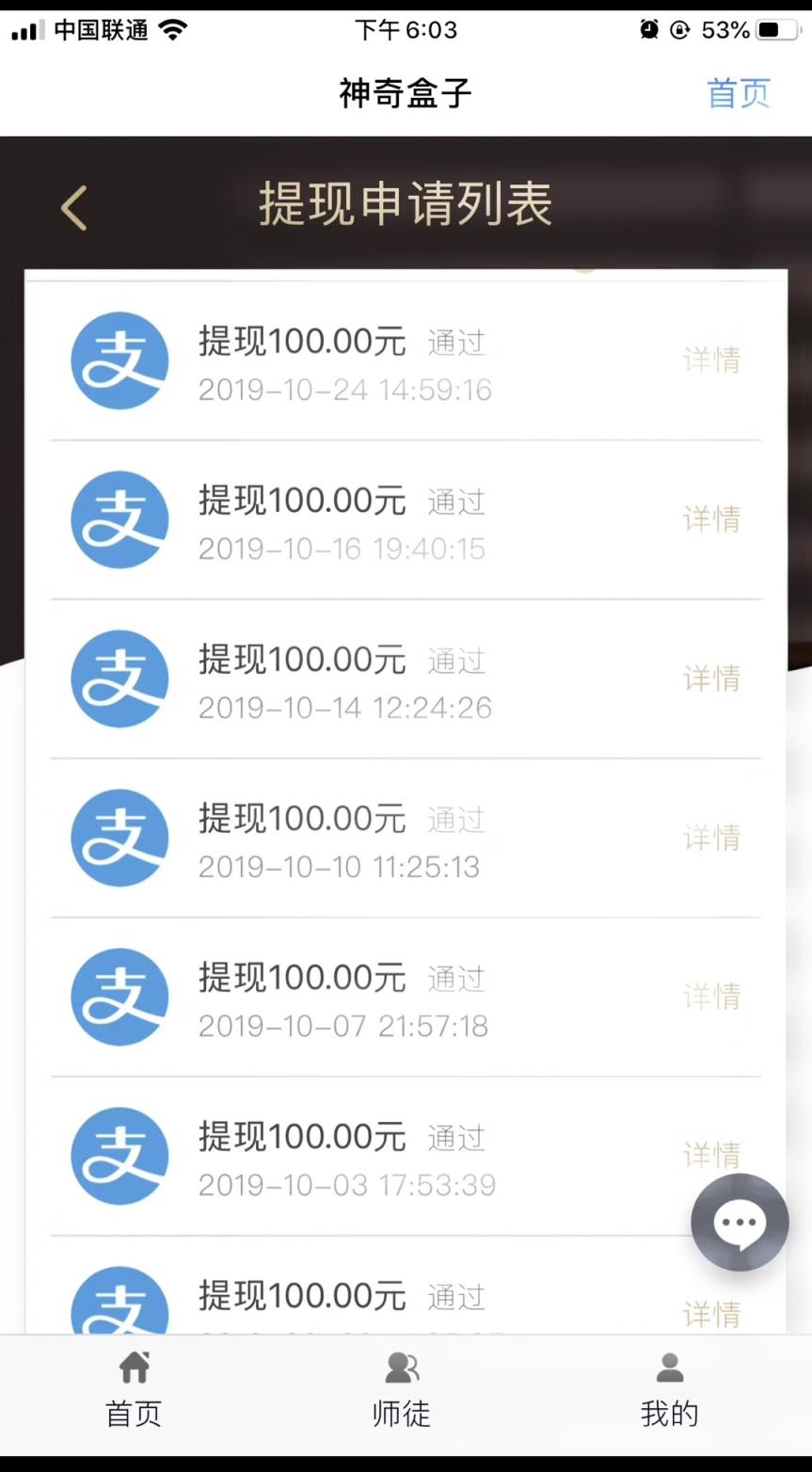Viewport: 812px width, 1472px height.
Task: Tap the Alipay icon on the 2019-10-24 record
Action: pos(119,361)
